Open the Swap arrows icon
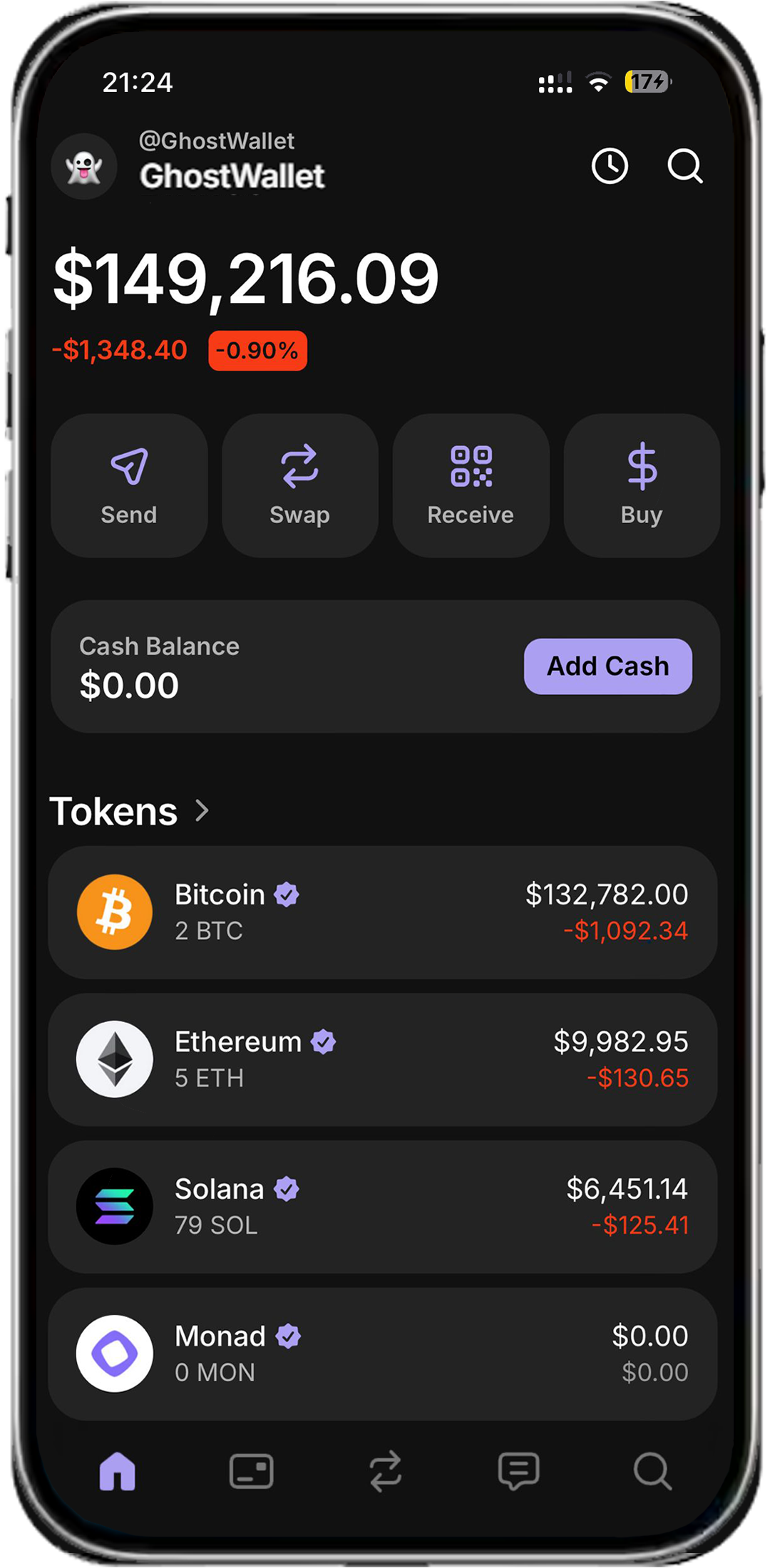Viewport: 770px width, 1568px height. click(x=299, y=467)
